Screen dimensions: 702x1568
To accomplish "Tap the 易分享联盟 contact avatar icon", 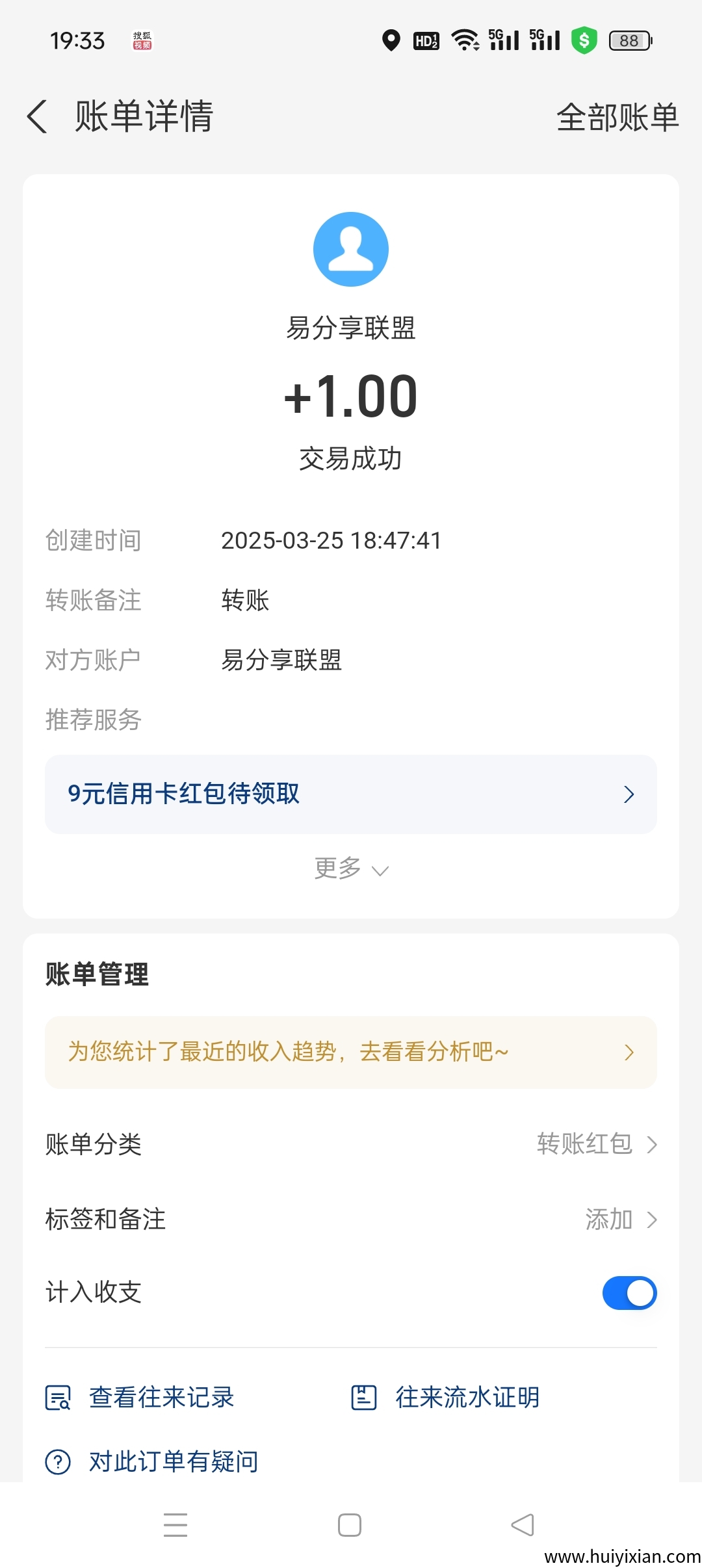I will tap(350, 249).
